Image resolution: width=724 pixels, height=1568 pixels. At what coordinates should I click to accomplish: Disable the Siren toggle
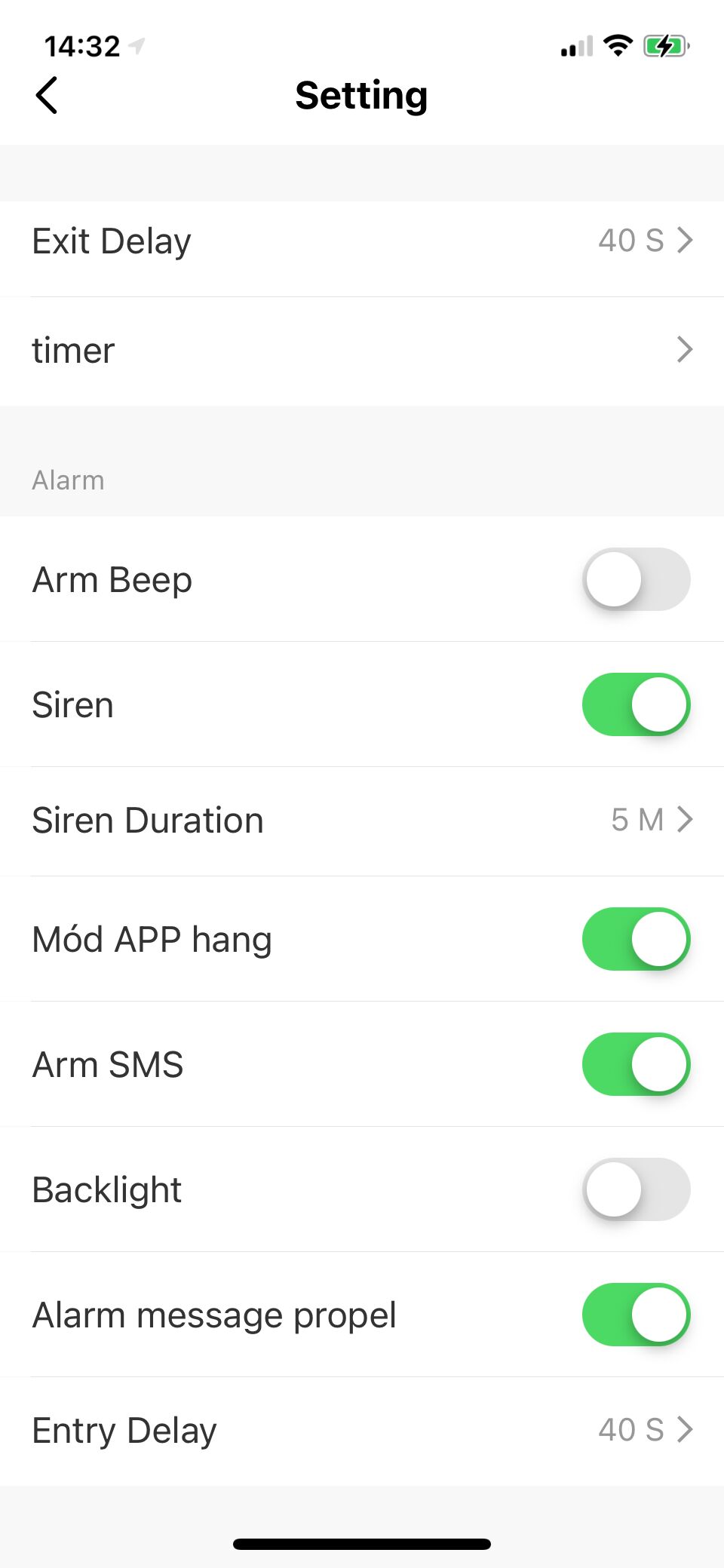(x=636, y=704)
